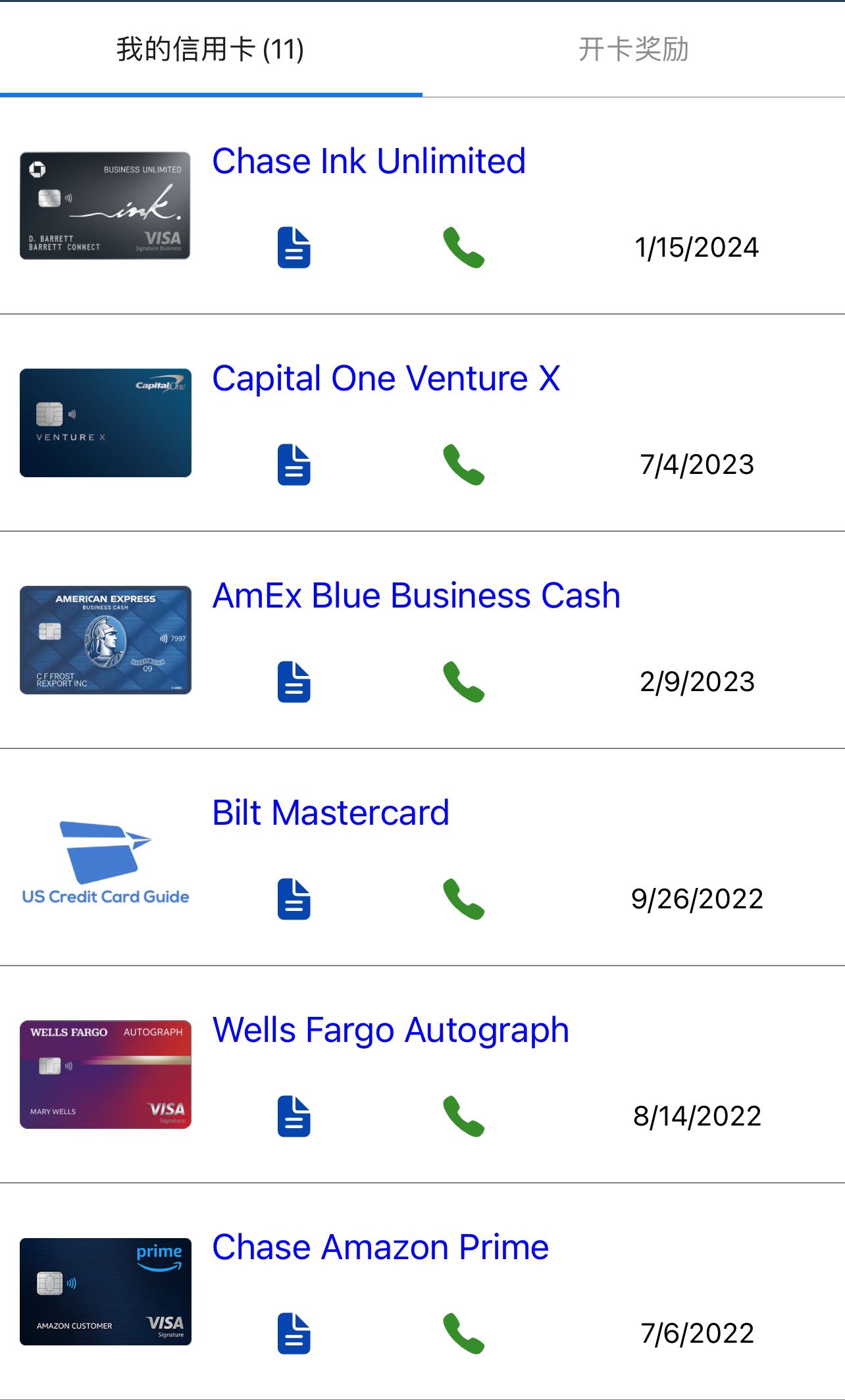The image size is (845, 1400).
Task: Switch to the 开卡奖励 tab
Action: click(633, 49)
